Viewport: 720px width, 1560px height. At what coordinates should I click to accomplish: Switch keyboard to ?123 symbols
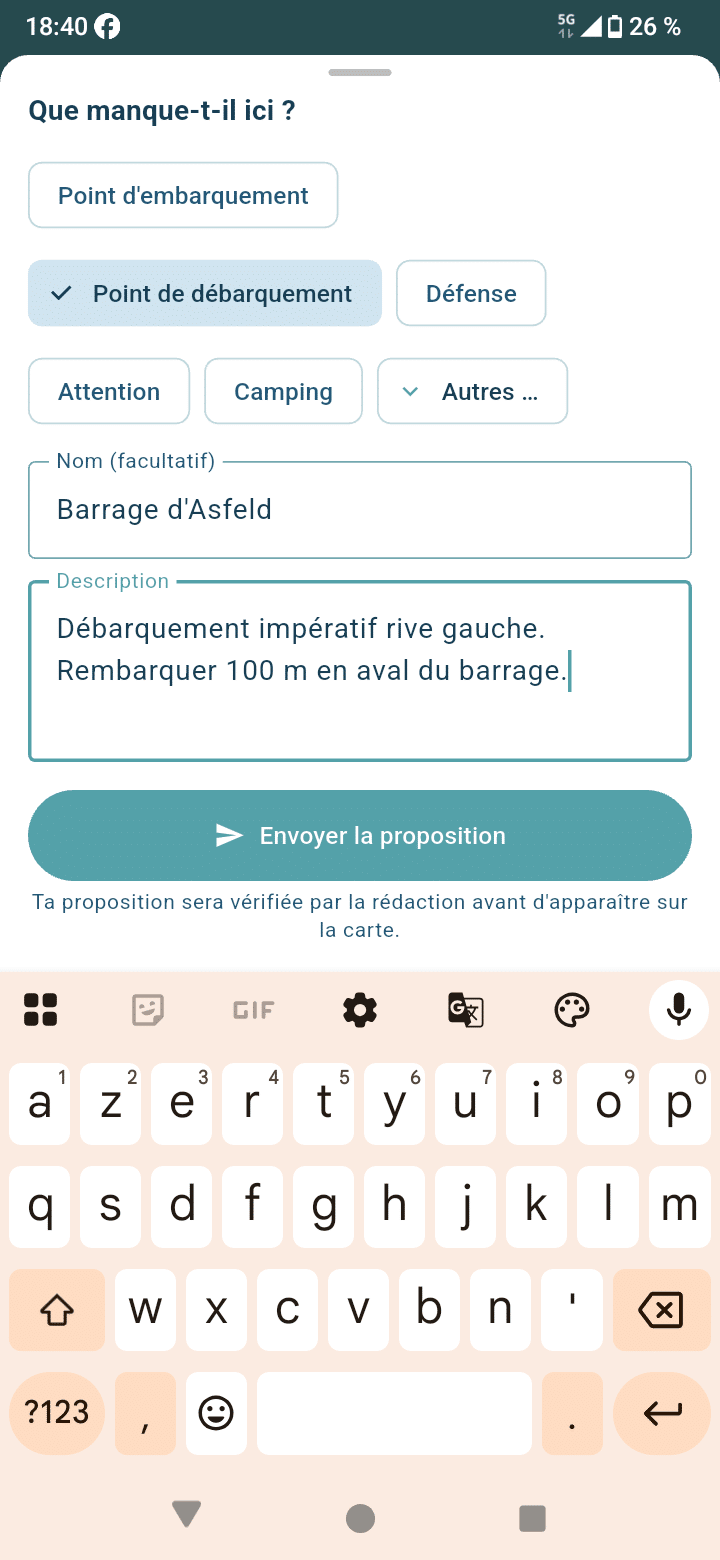[x=57, y=1413]
